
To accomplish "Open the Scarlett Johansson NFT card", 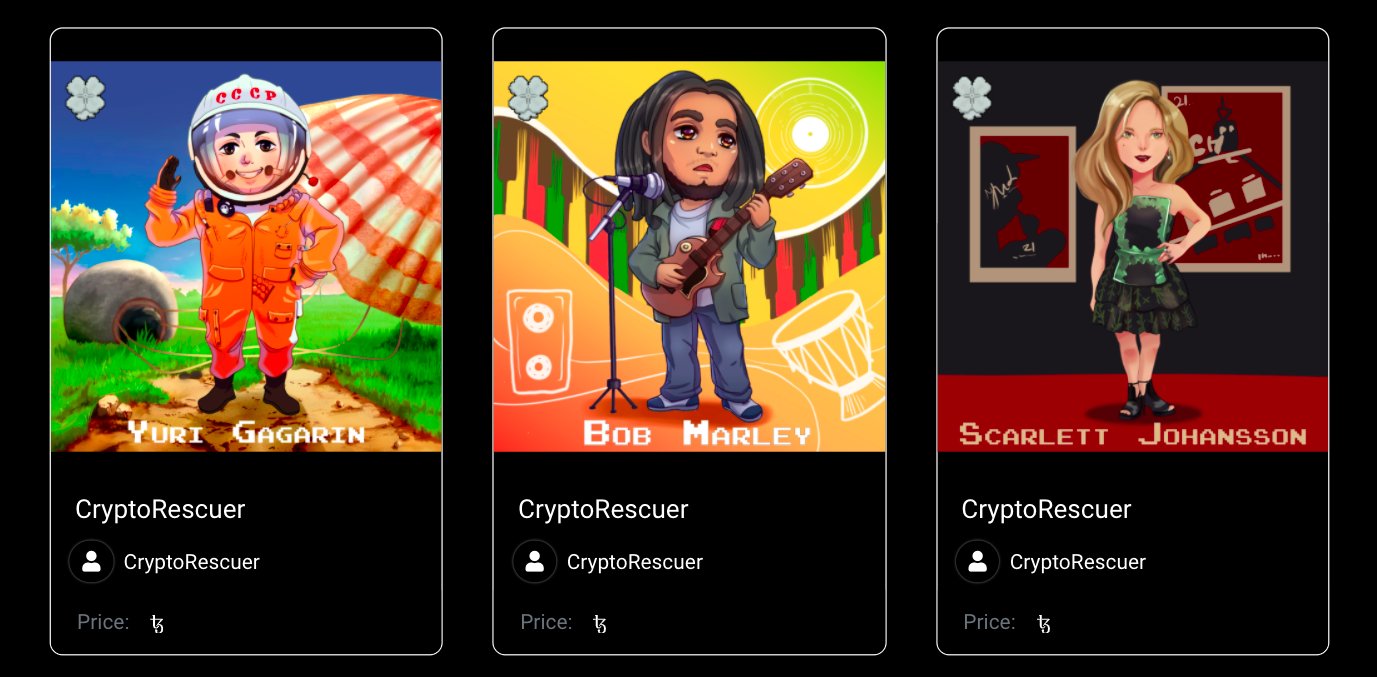I will 1132,256.
